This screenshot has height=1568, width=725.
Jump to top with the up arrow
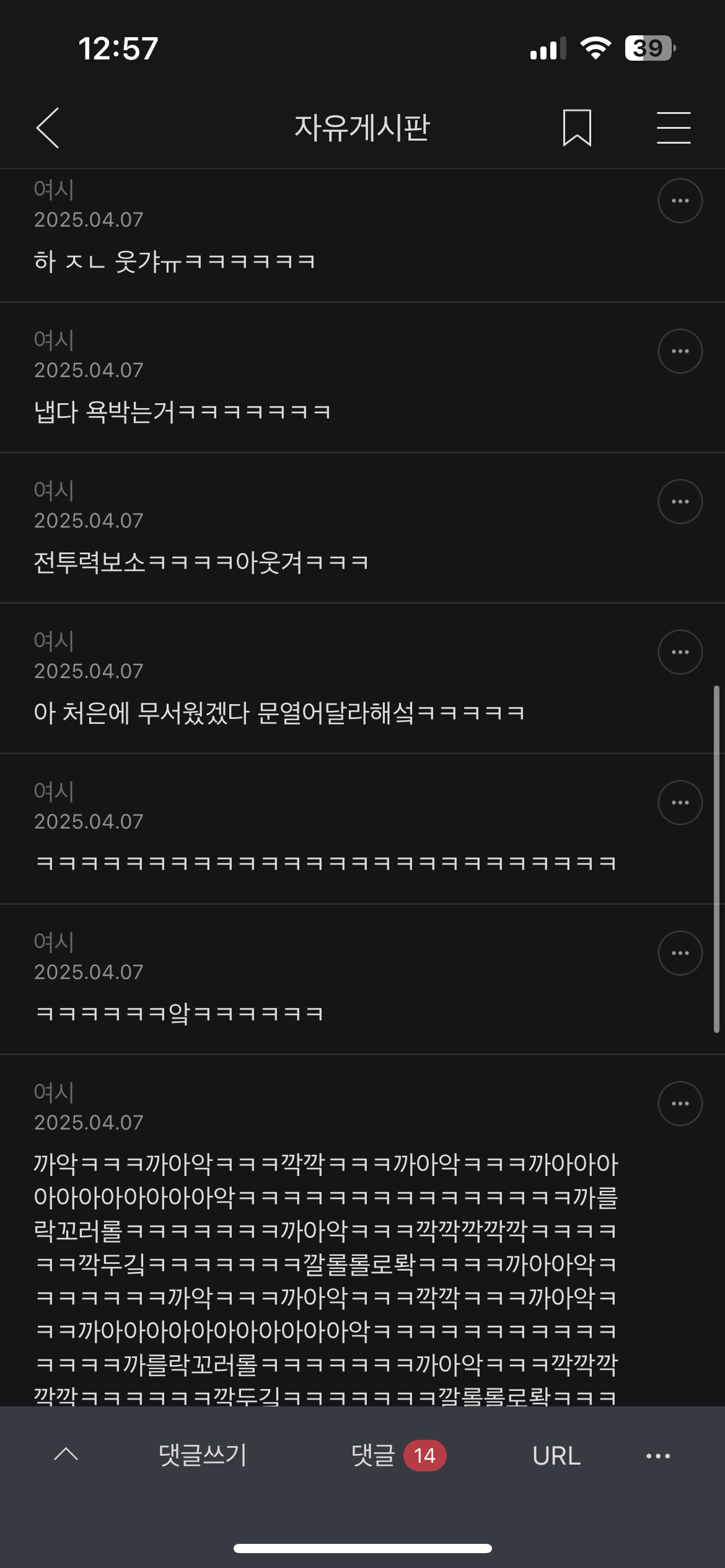click(x=66, y=1455)
